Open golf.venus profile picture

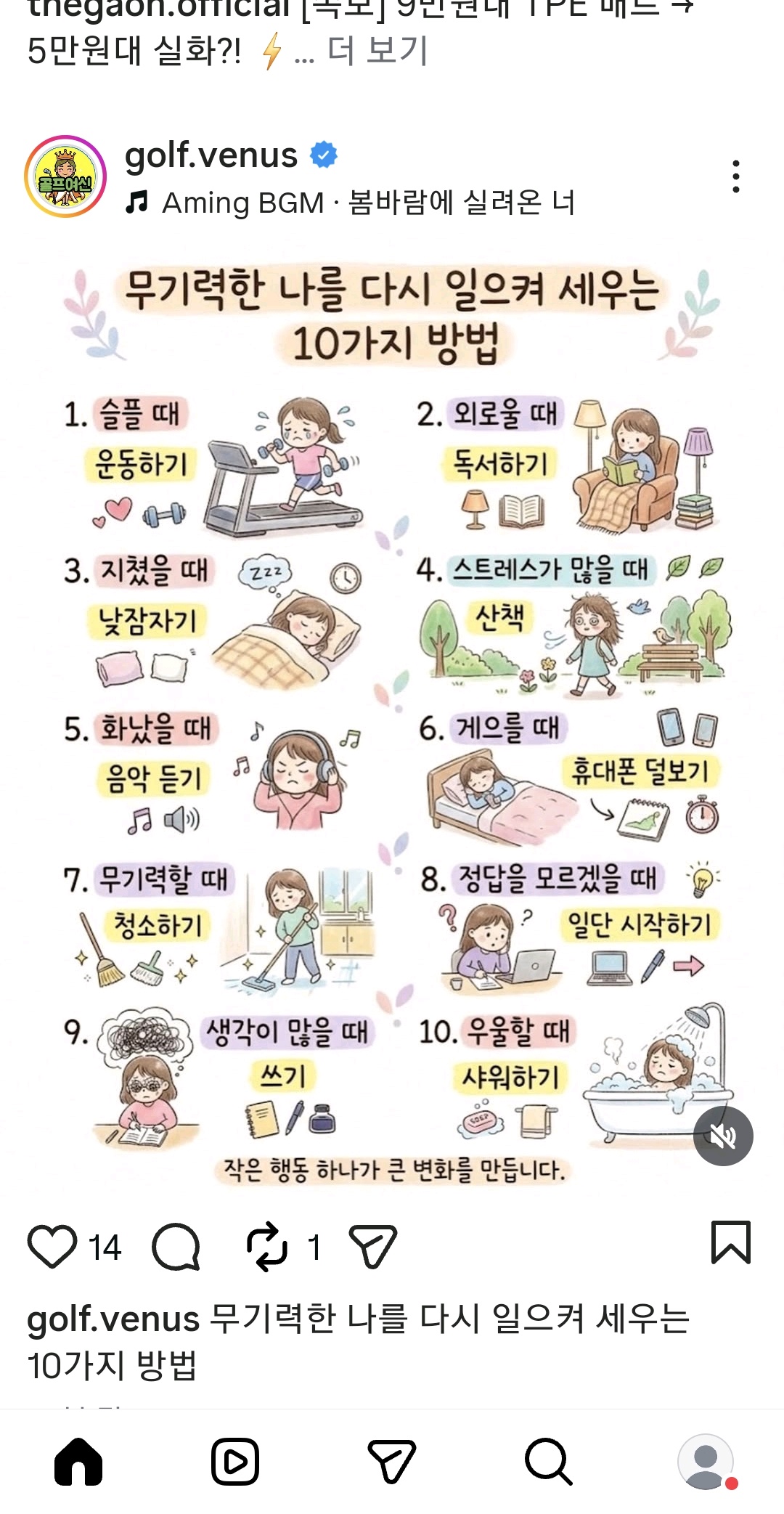65,176
